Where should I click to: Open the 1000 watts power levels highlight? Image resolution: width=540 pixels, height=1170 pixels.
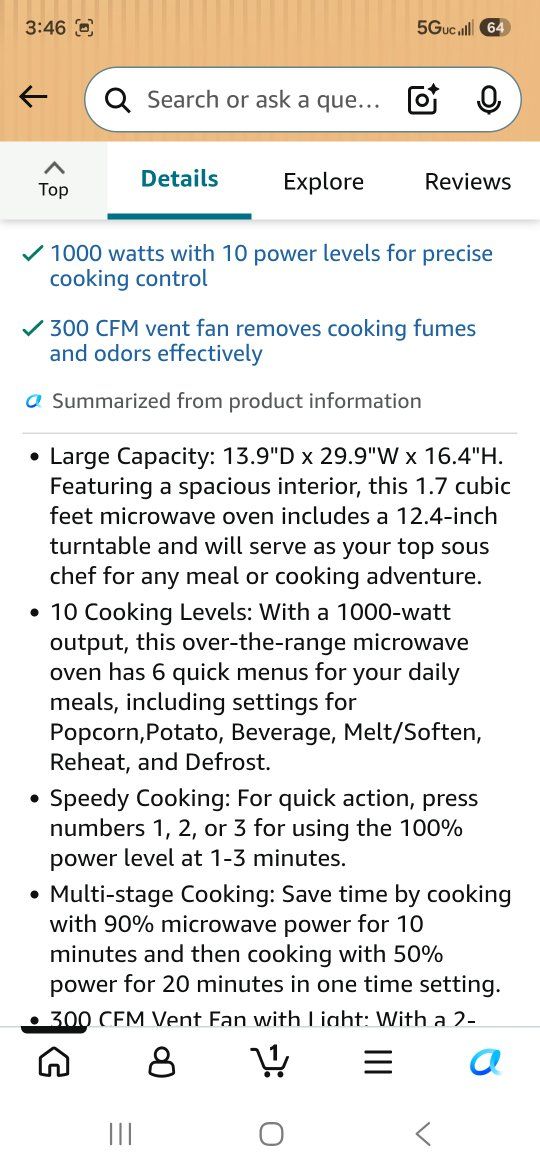tap(271, 266)
